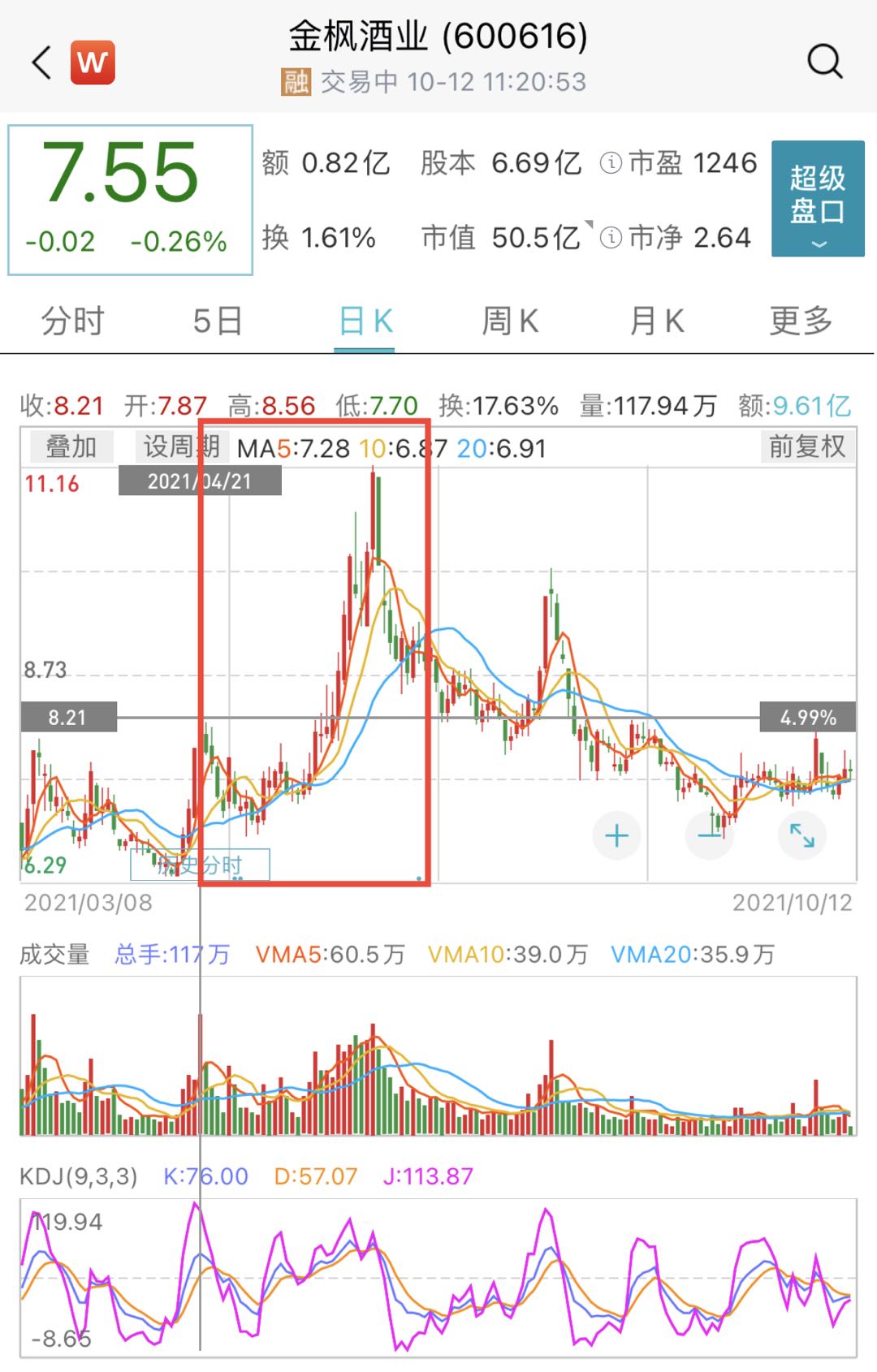Open the 更多 chart options

[x=801, y=321]
